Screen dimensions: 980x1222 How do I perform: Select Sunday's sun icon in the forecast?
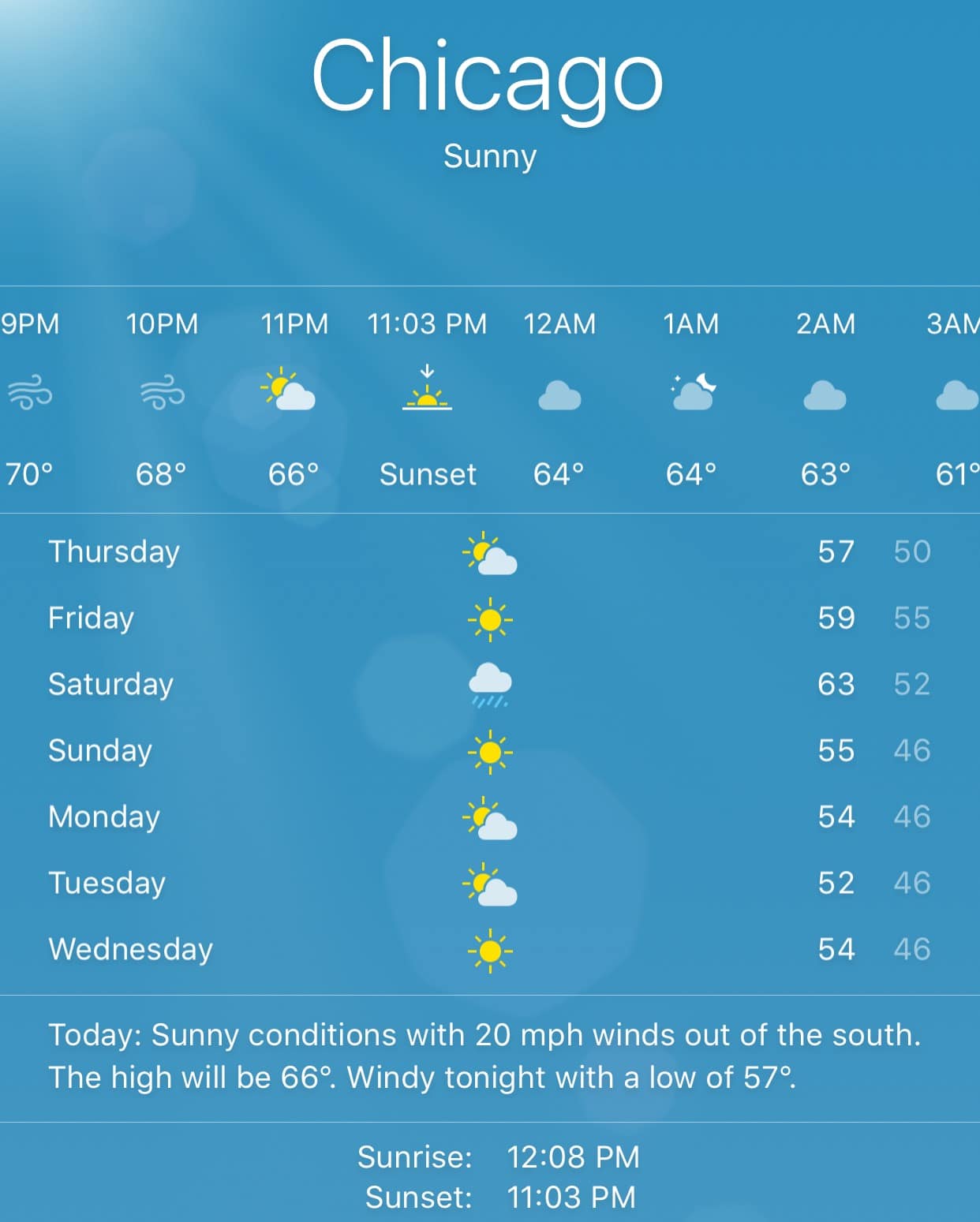click(x=489, y=751)
